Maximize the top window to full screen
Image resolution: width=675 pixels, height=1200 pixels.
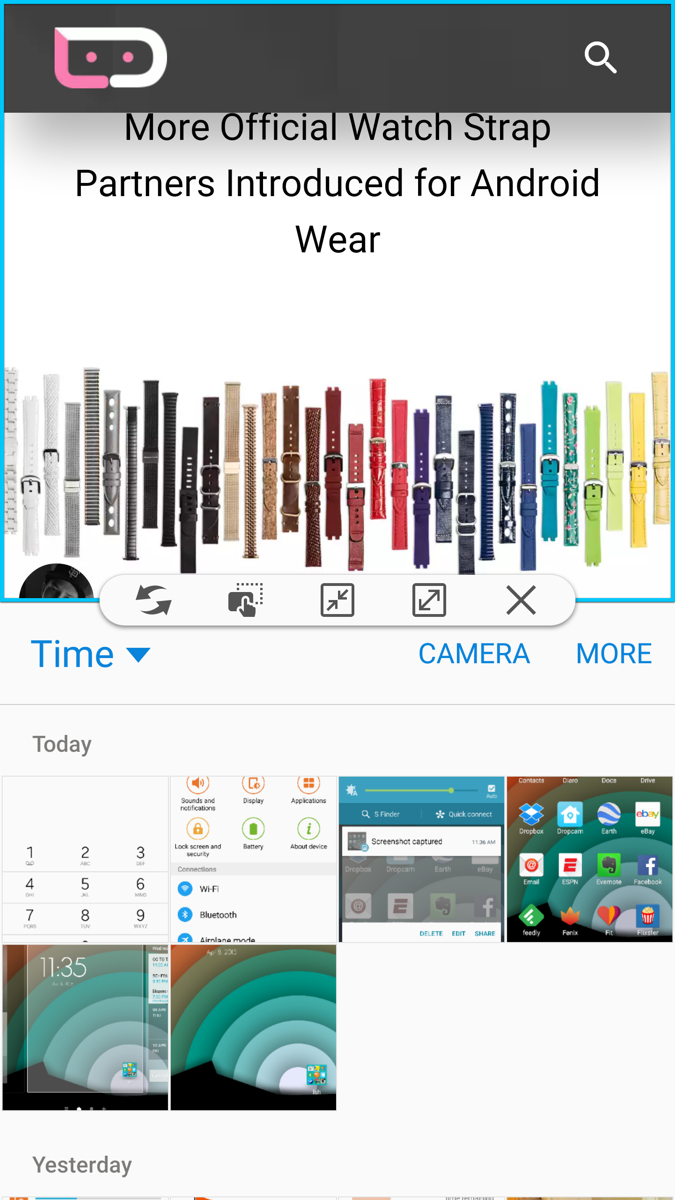click(x=429, y=600)
